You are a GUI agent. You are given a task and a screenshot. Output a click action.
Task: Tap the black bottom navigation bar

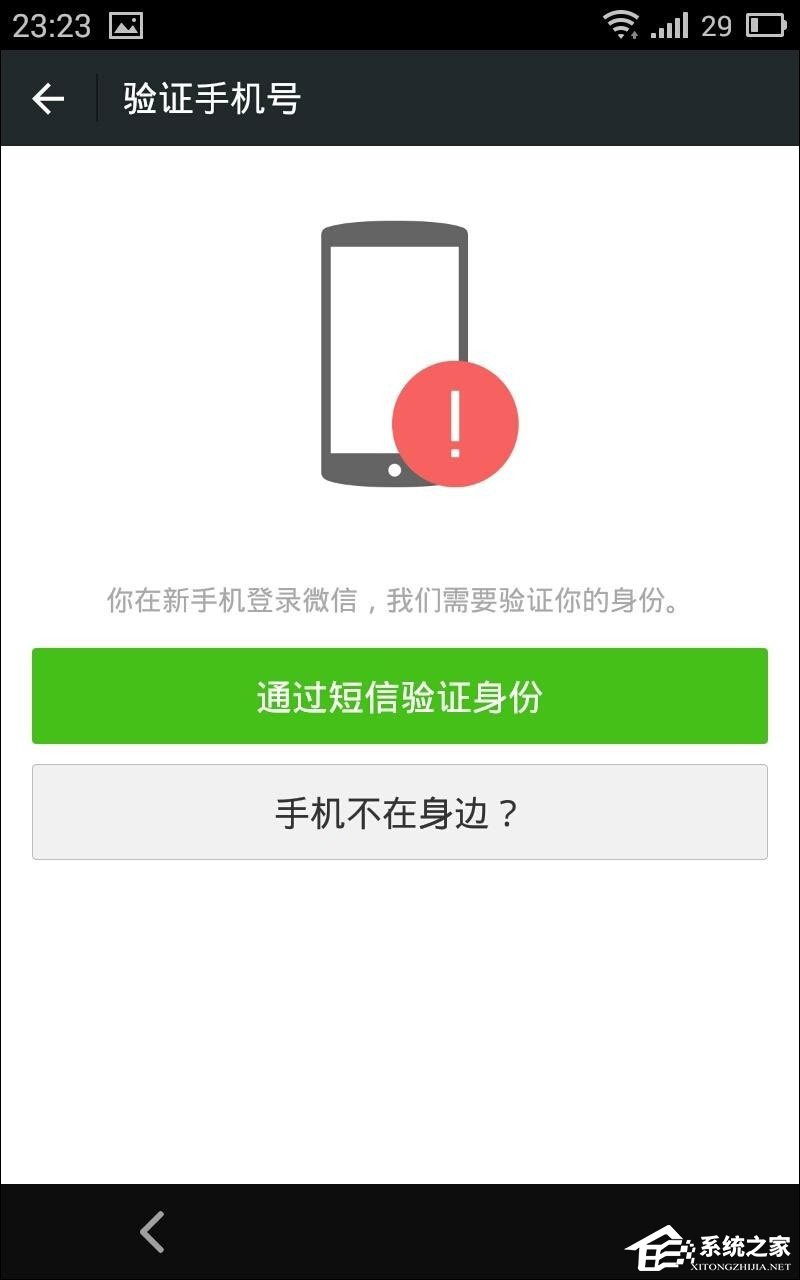point(400,1233)
